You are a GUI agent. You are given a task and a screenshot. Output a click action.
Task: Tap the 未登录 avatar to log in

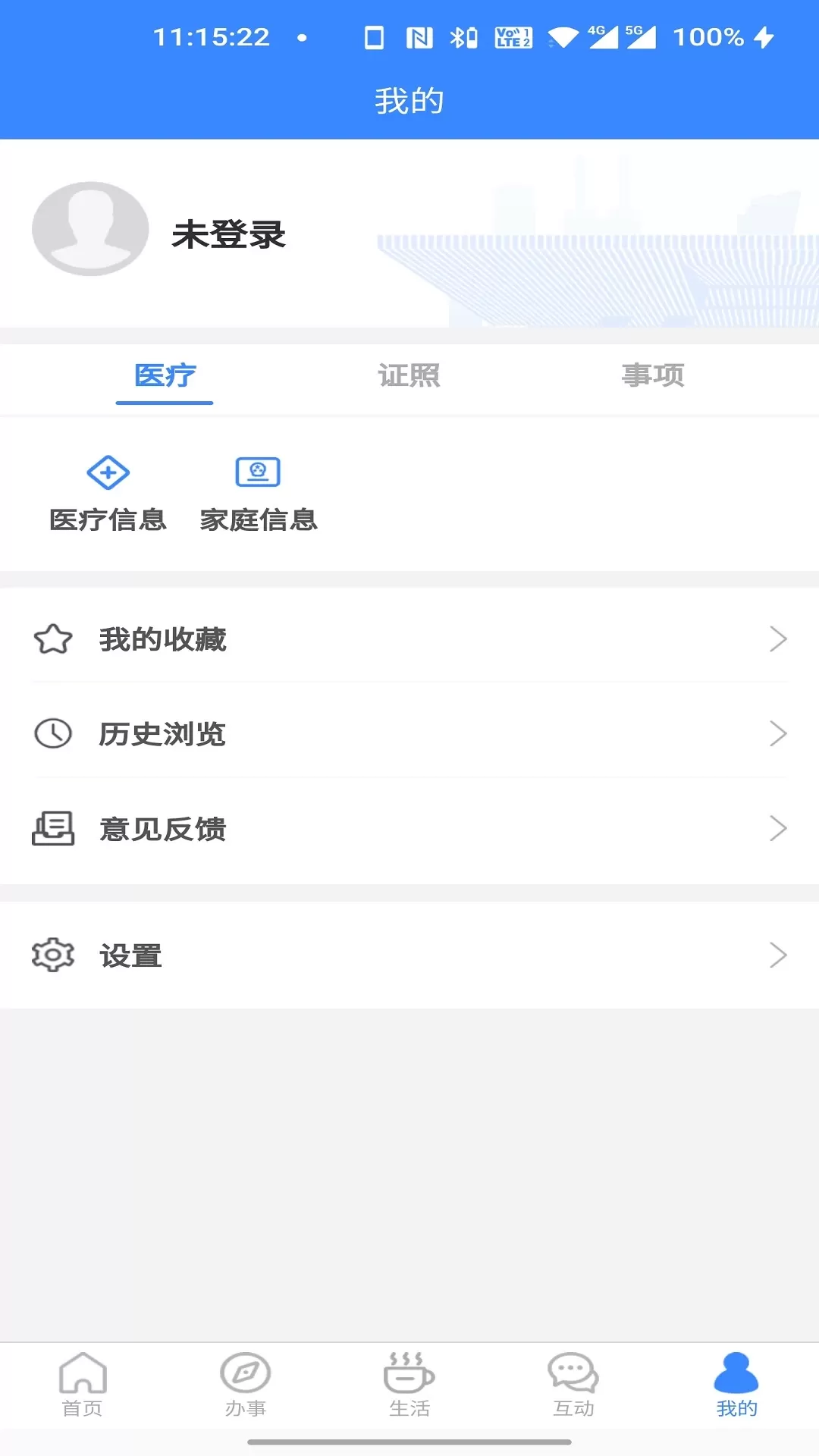90,229
